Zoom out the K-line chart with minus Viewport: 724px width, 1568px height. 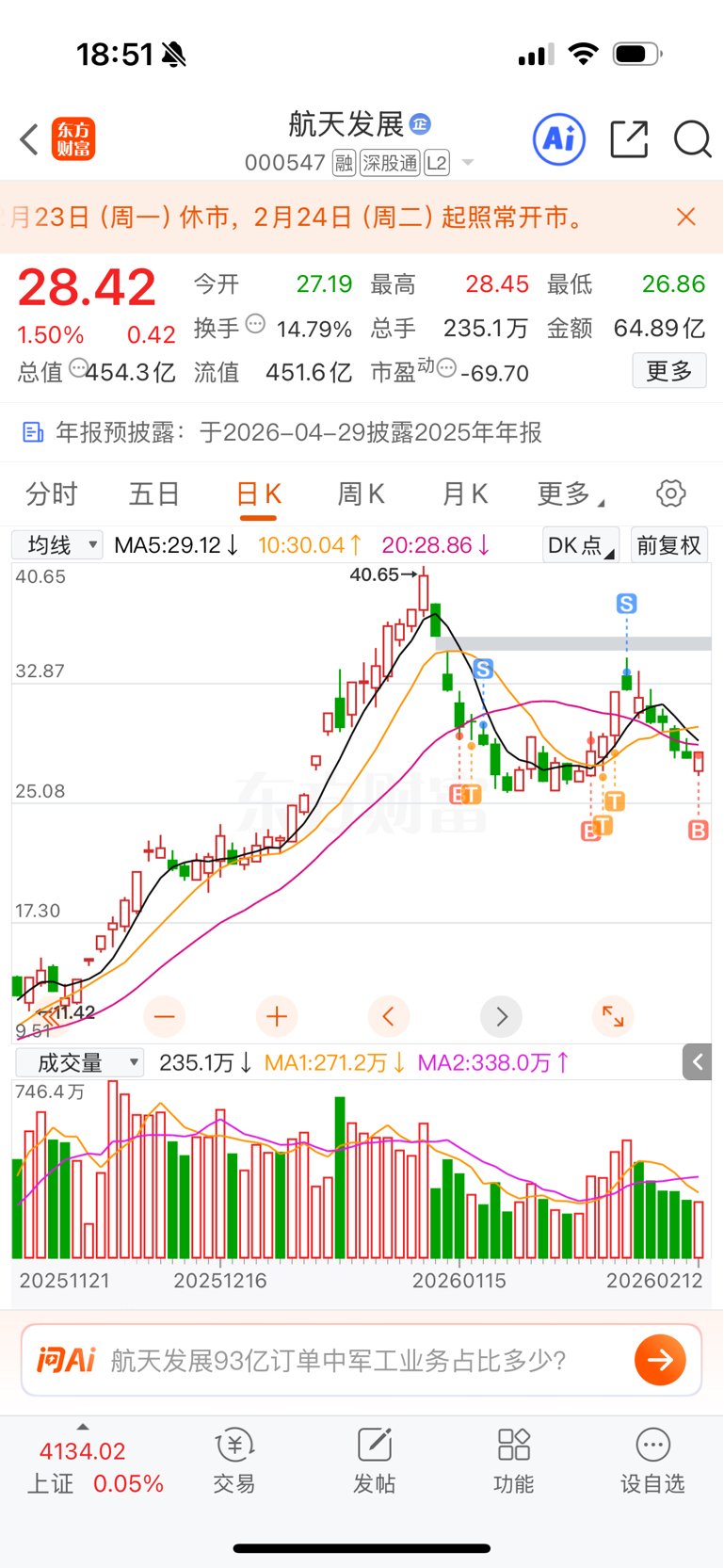pos(164,1016)
